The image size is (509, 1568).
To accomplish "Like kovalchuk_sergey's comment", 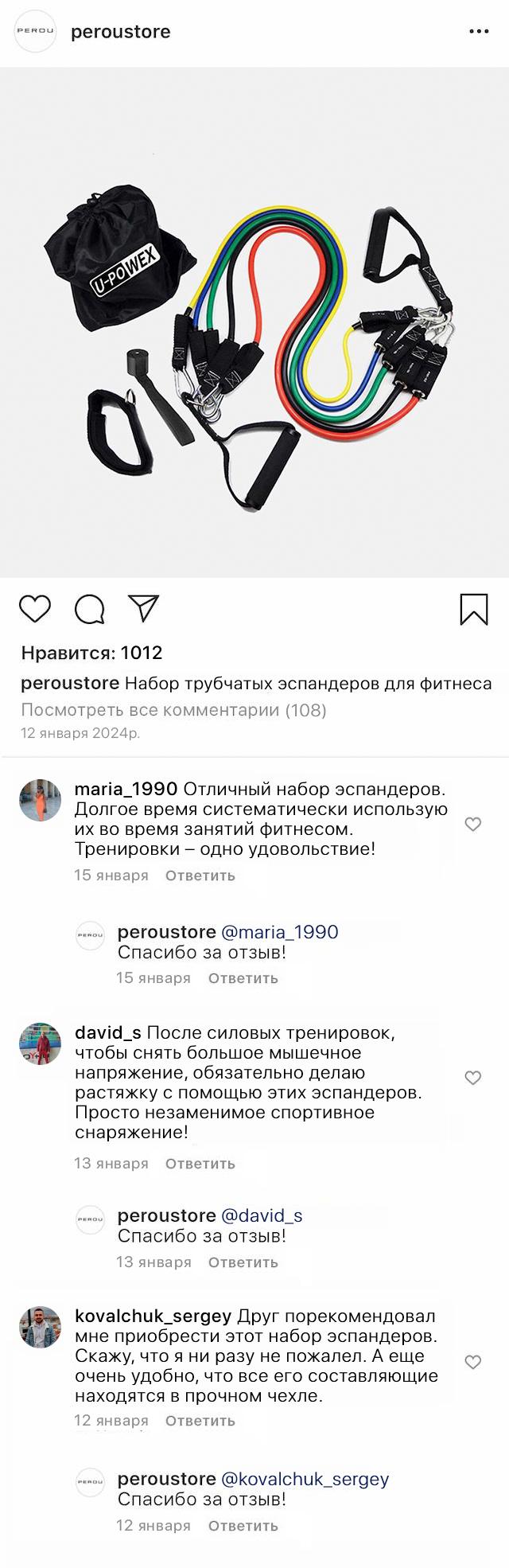I will 473,1362.
